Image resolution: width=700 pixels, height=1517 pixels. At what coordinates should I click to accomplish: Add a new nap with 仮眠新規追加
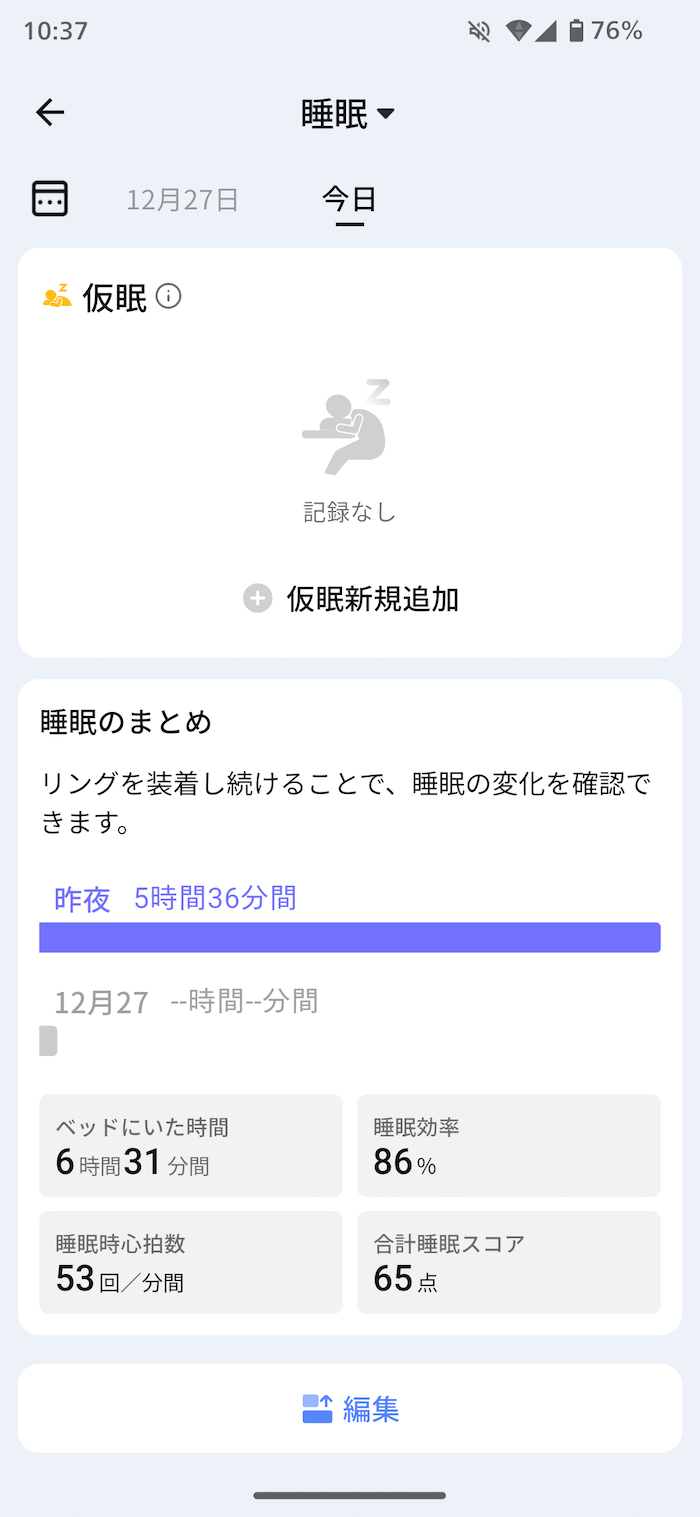coord(351,599)
